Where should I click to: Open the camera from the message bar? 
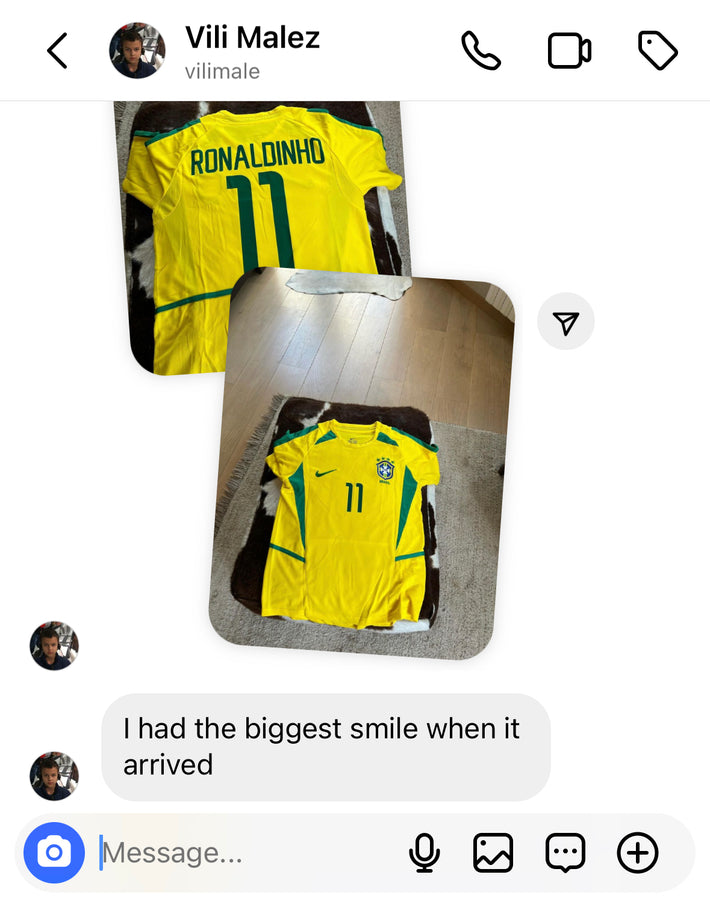[54, 853]
